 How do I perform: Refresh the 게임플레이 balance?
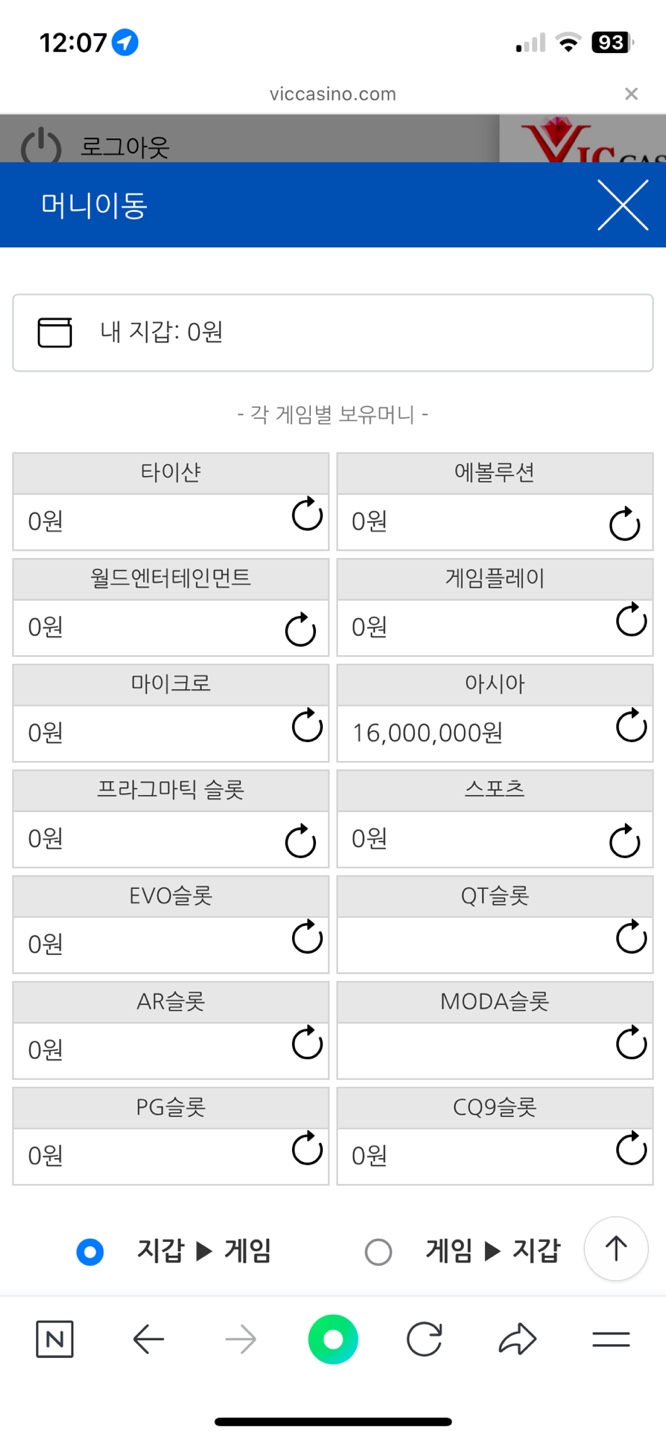[631, 621]
